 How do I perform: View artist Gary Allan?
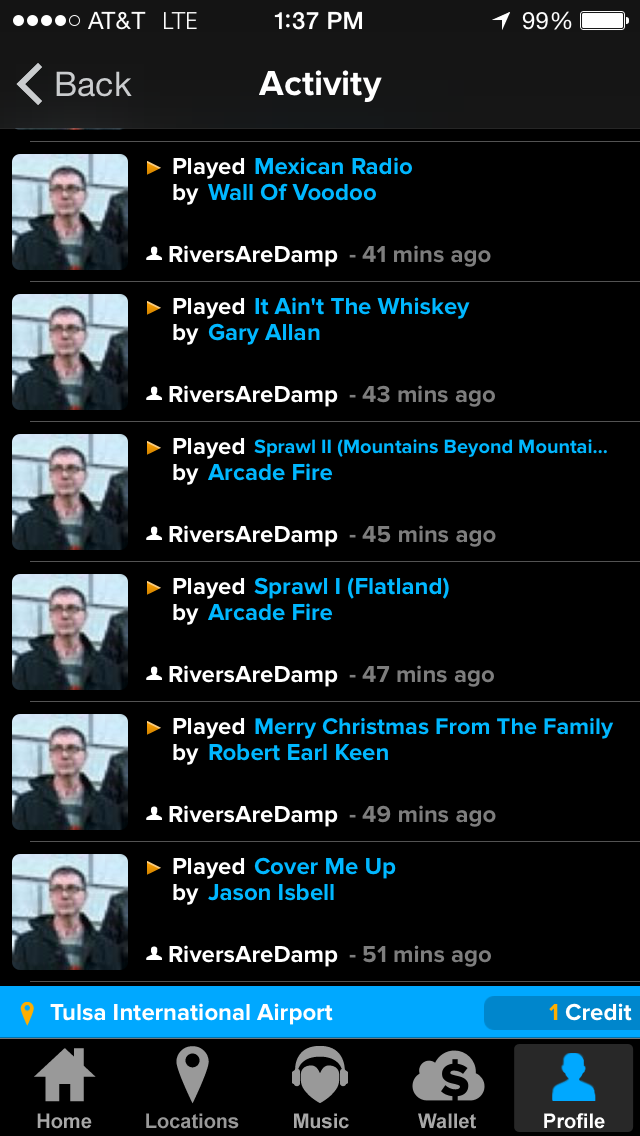coord(264,333)
